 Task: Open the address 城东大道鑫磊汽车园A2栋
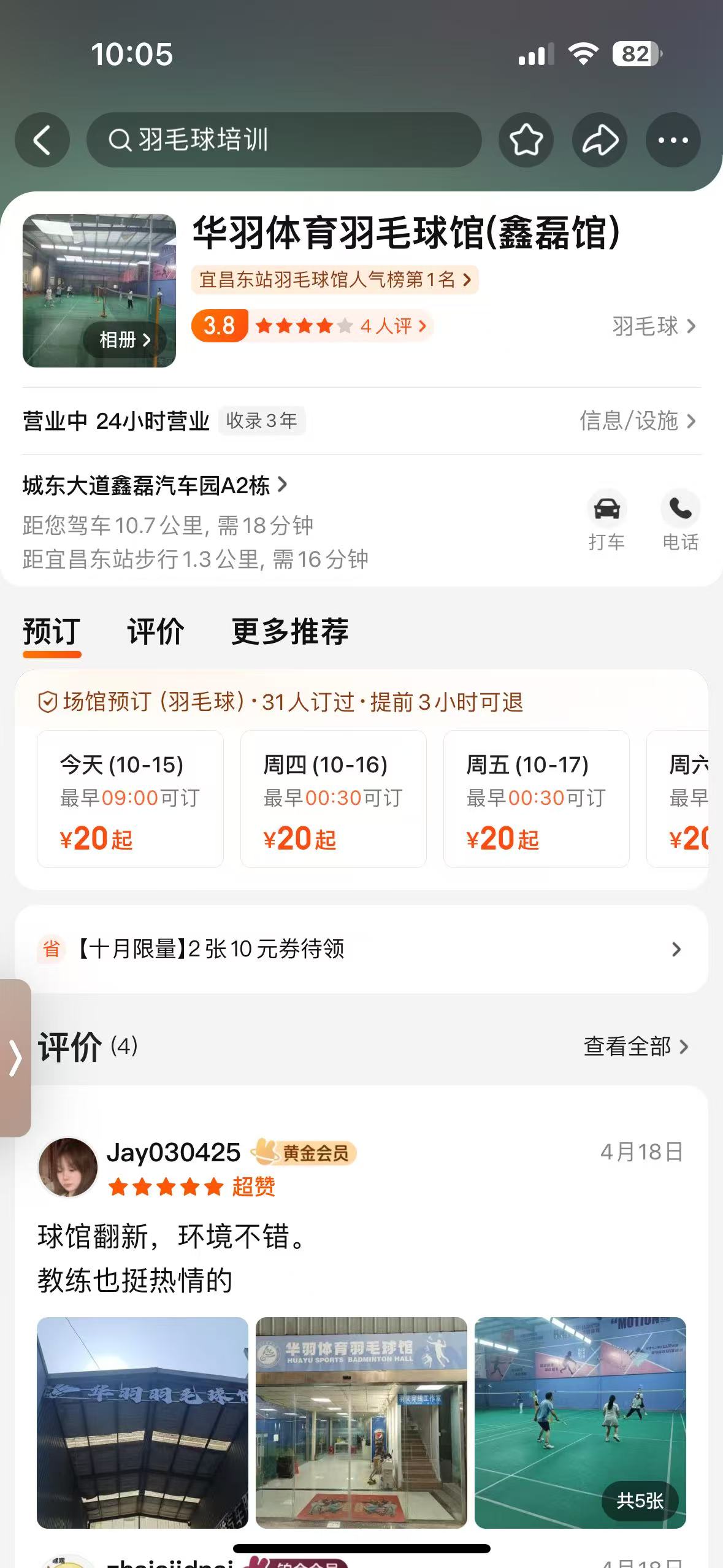coord(155,485)
